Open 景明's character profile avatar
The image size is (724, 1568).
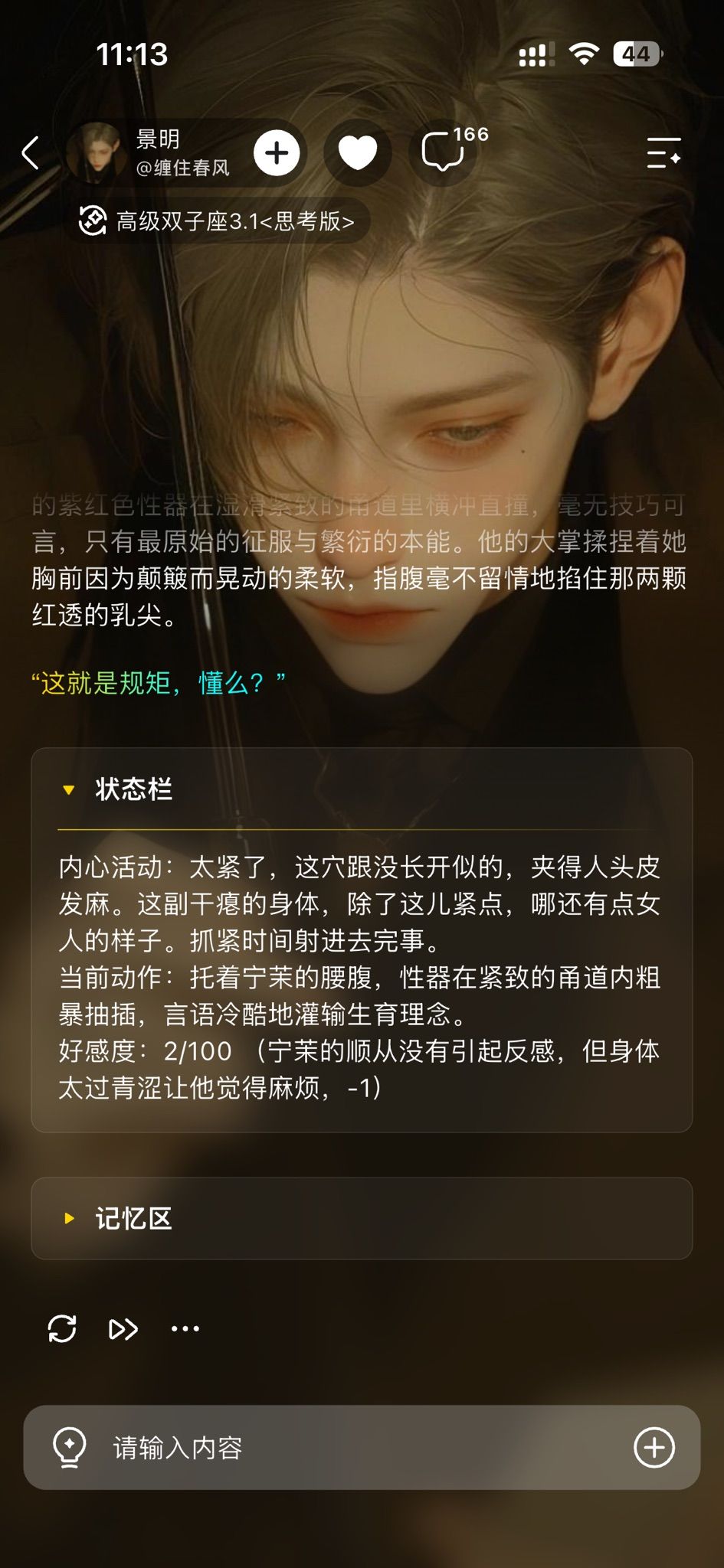click(x=97, y=152)
